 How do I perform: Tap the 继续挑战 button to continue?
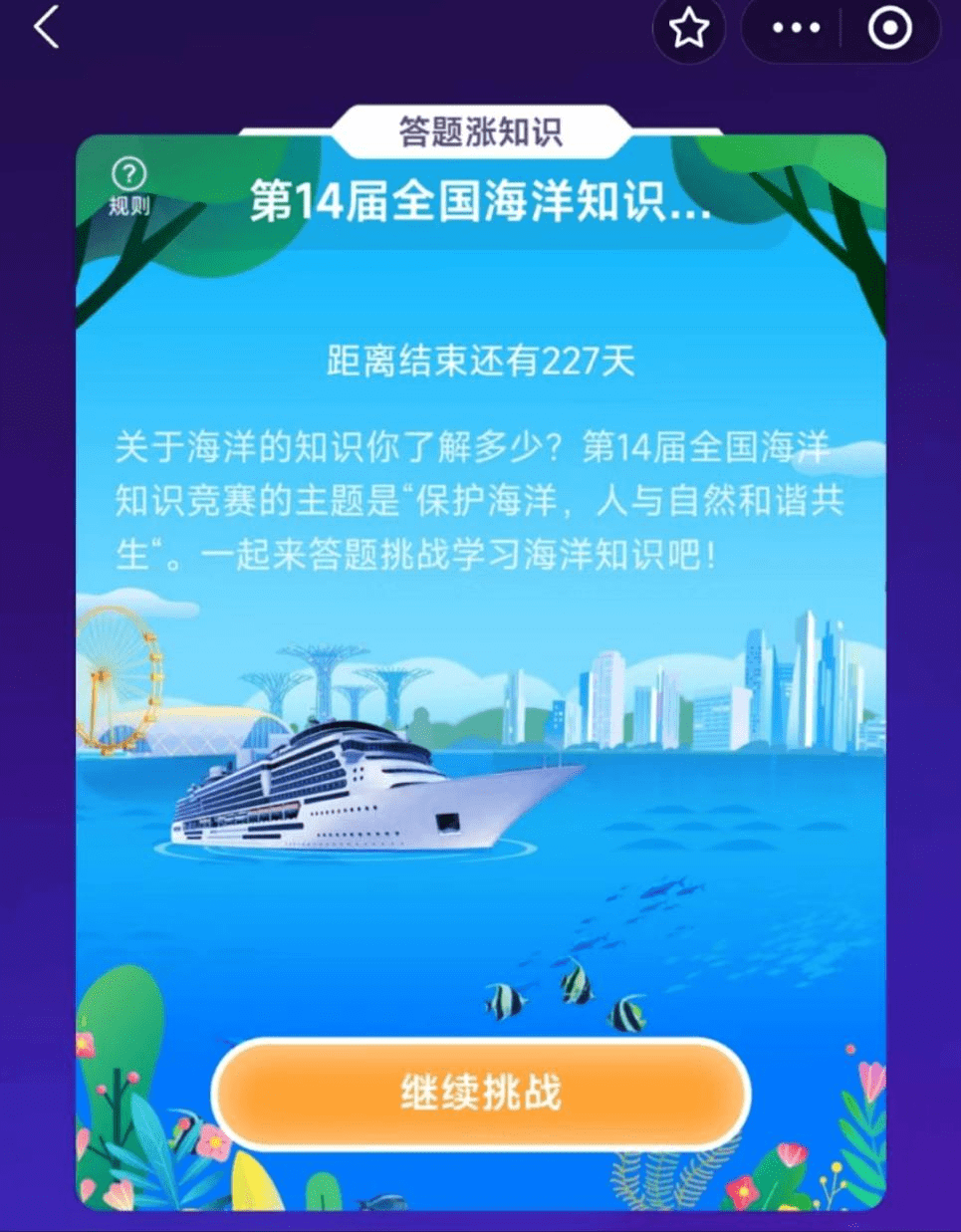point(481,1093)
